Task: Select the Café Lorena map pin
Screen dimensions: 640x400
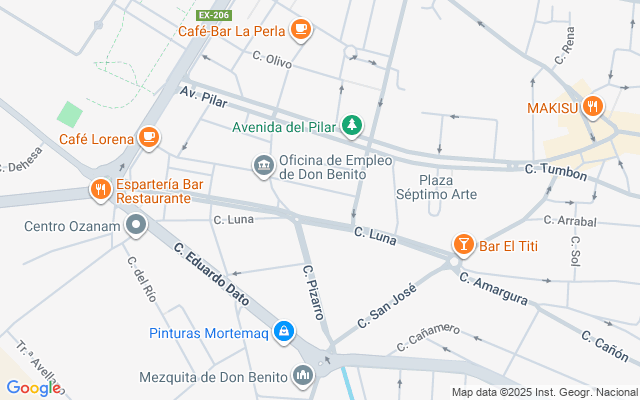Action: click(148, 137)
